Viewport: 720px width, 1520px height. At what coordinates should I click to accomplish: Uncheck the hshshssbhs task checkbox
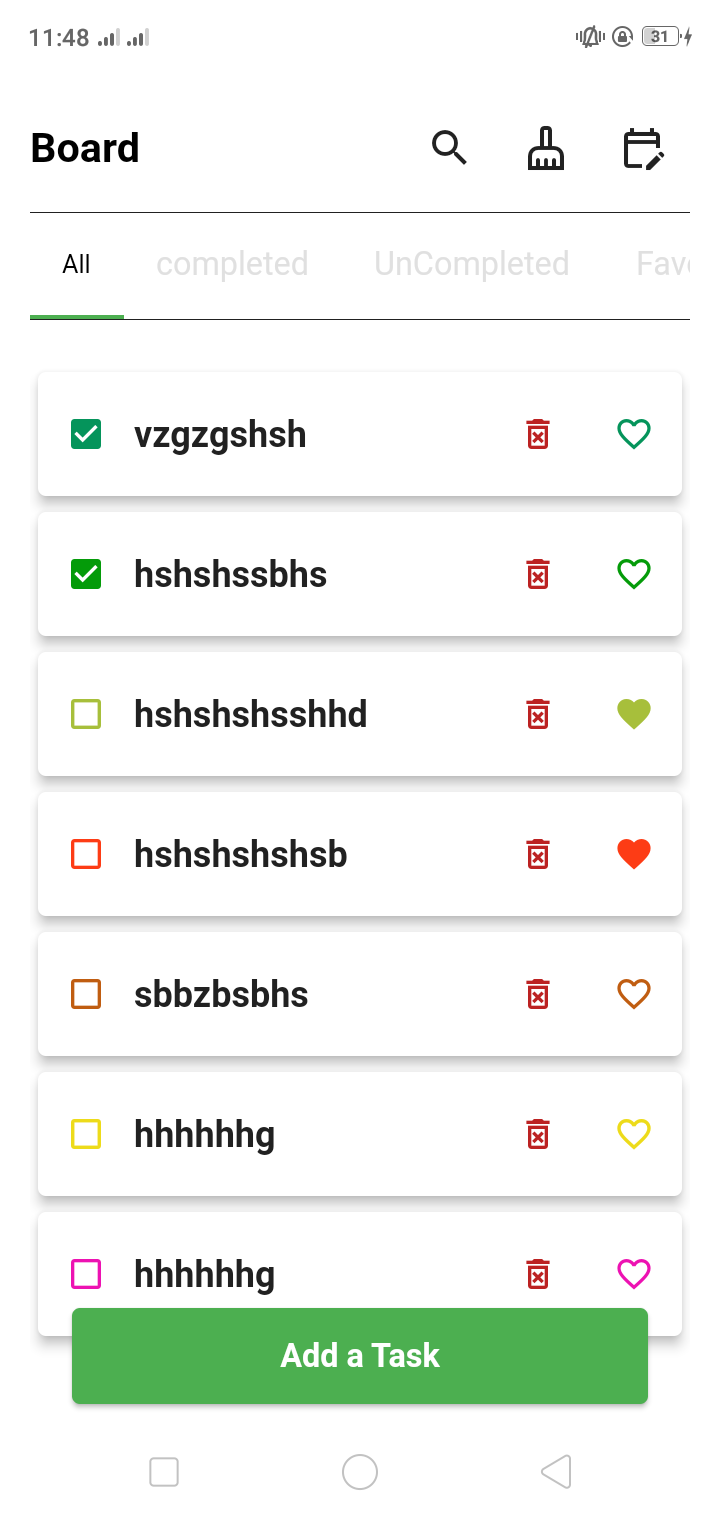[x=86, y=574]
